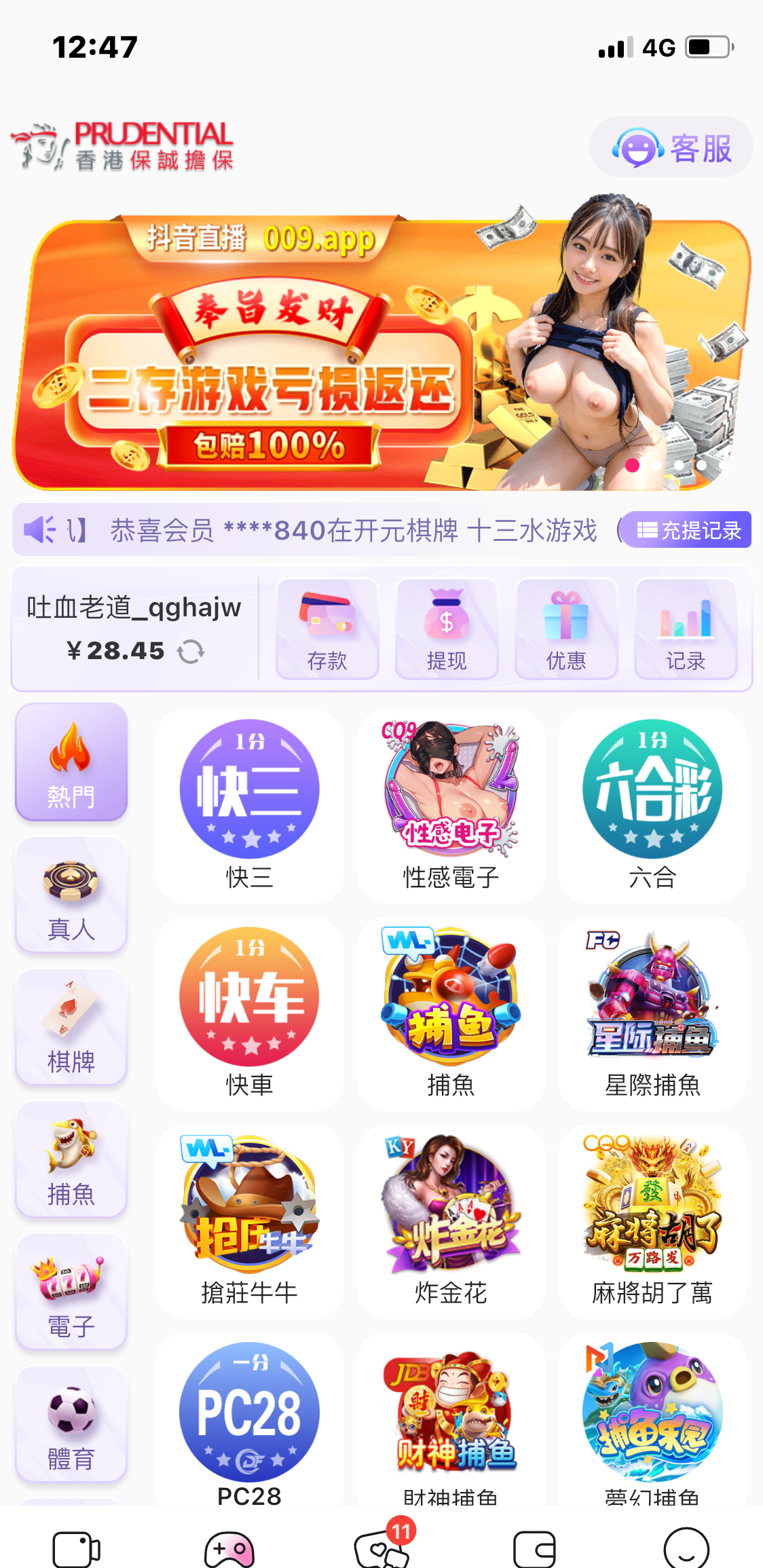The width and height of the screenshot is (763, 1568).
Task: Open the 快車 game
Action: pyautogui.click(x=249, y=1013)
